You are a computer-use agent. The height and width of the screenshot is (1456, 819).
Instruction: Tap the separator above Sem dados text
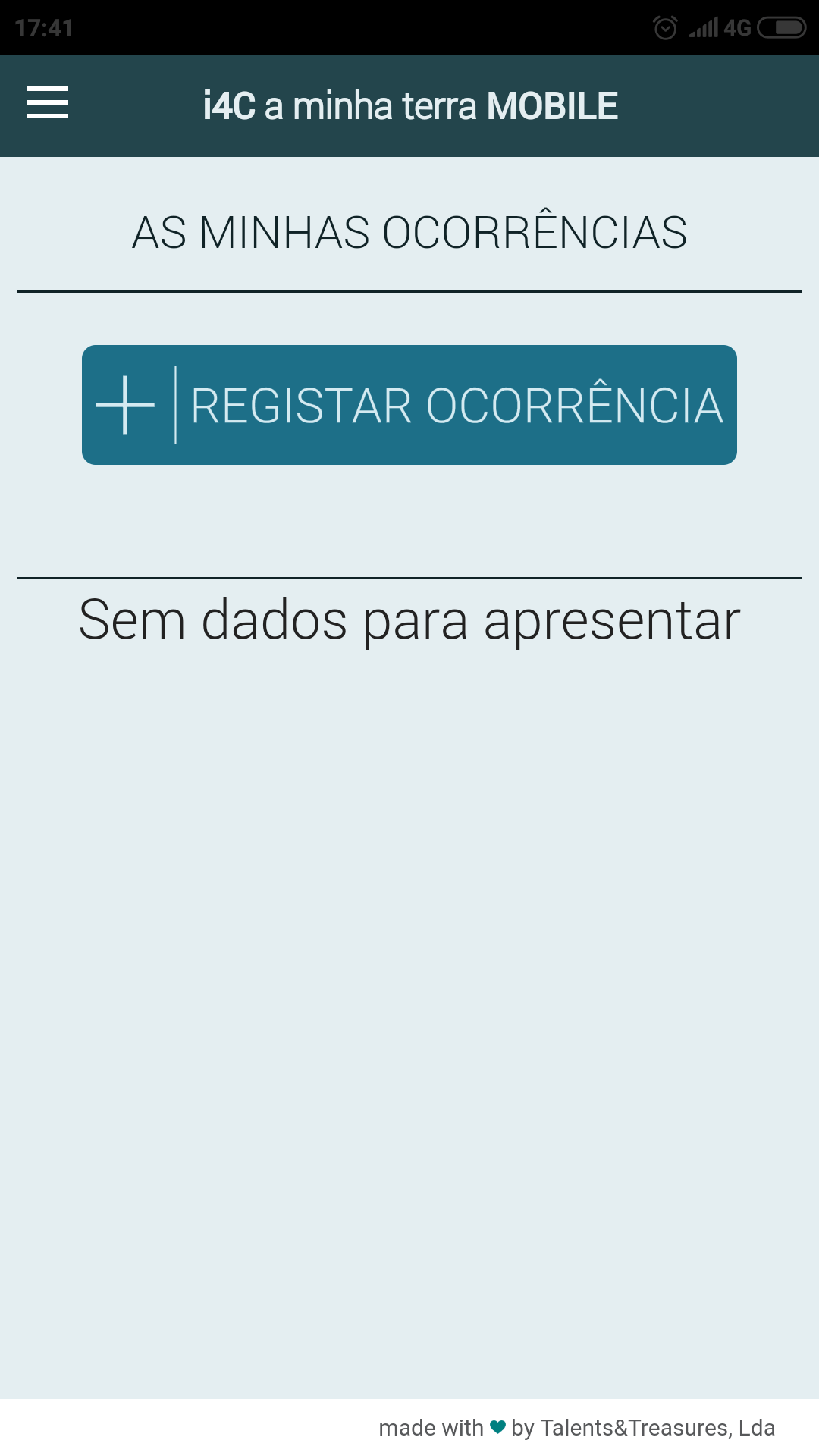(x=409, y=577)
